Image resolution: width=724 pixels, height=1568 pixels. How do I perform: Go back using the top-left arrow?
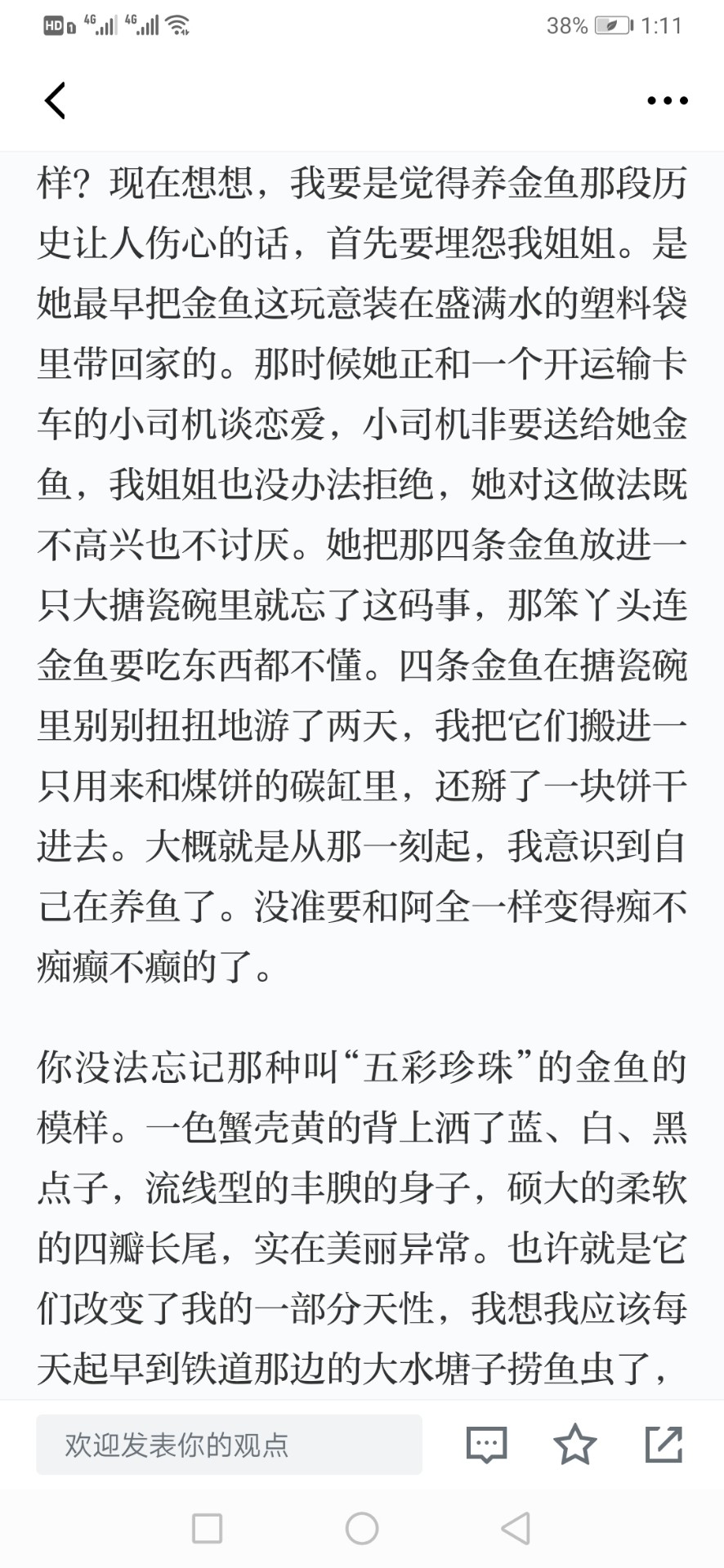tap(55, 101)
